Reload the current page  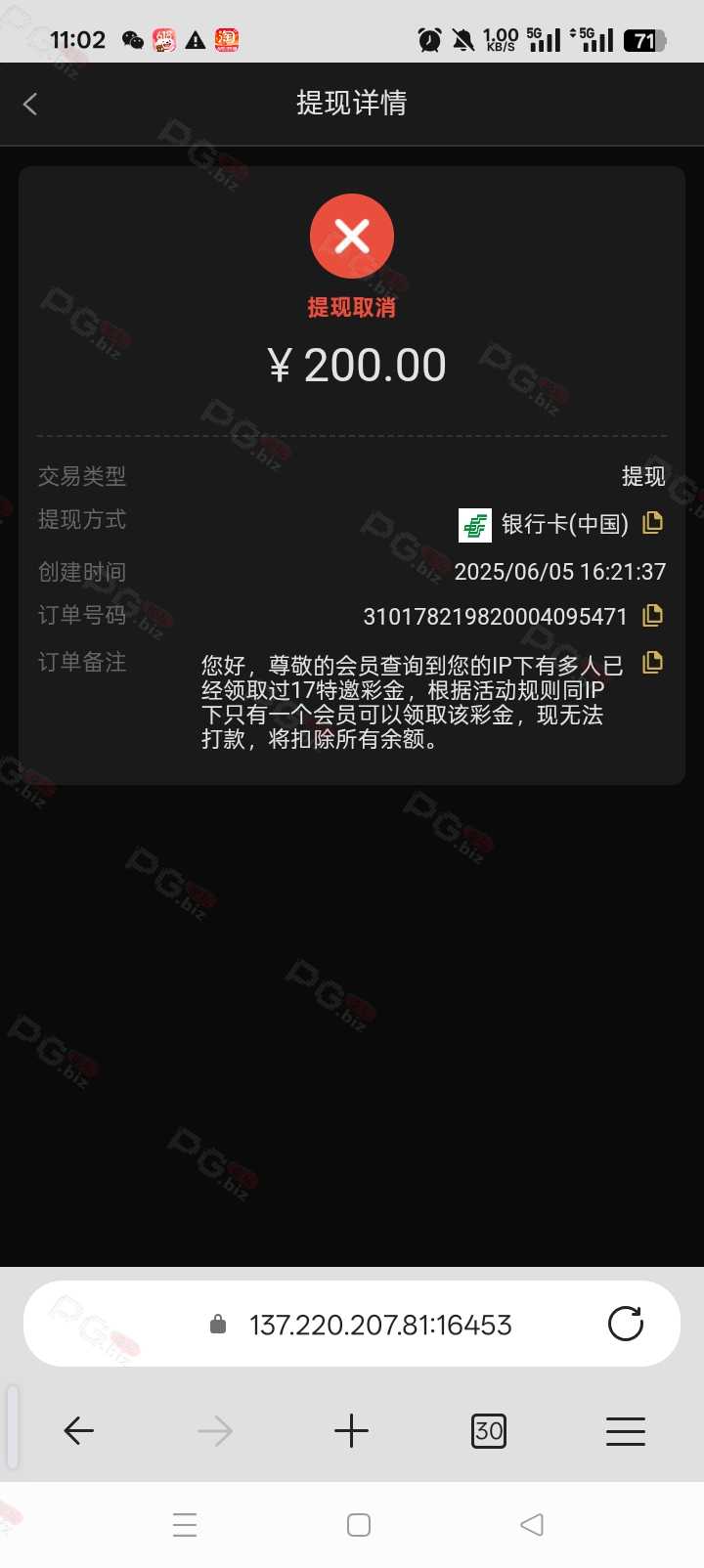(x=626, y=1325)
